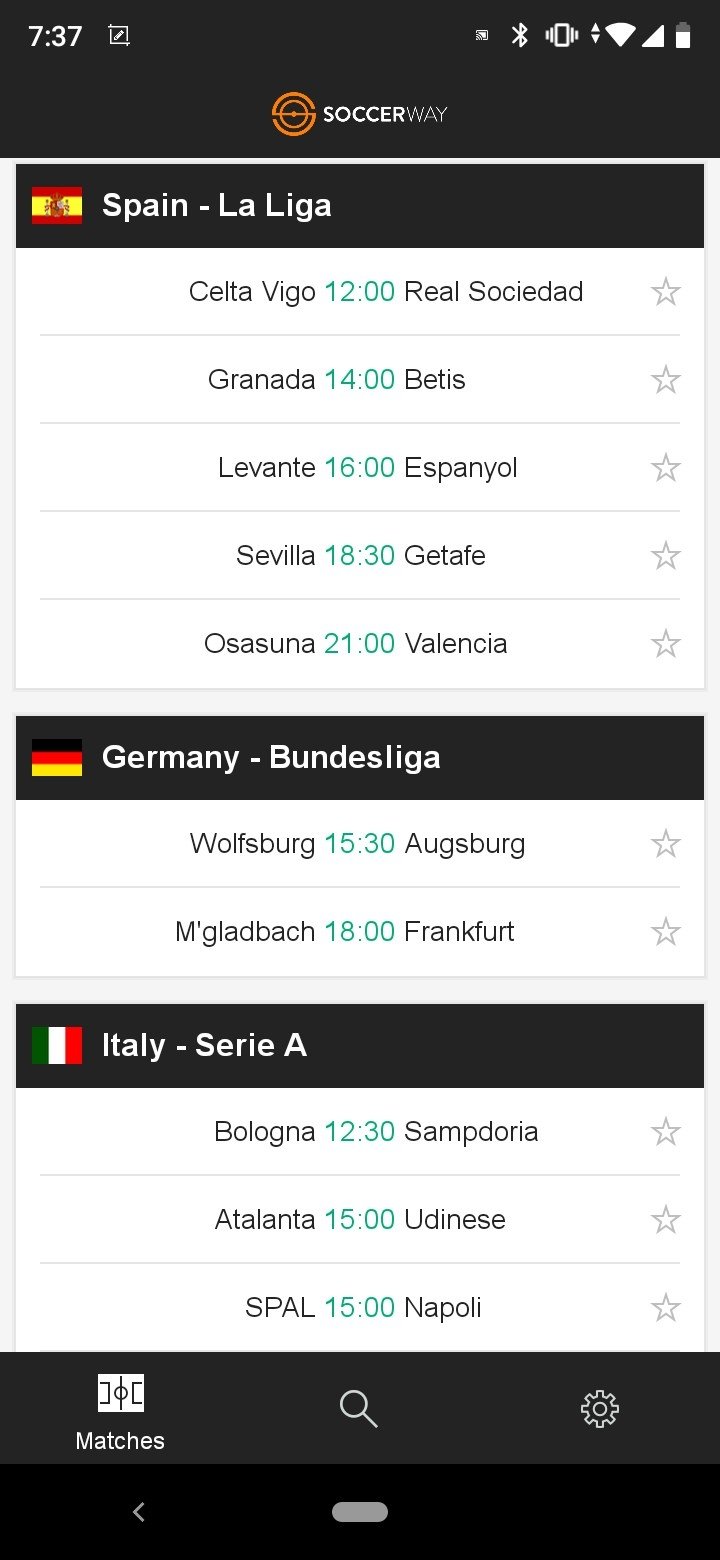Open the Germany - Bundesliga competition
Image resolution: width=720 pixels, height=1560 pixels.
click(x=360, y=757)
